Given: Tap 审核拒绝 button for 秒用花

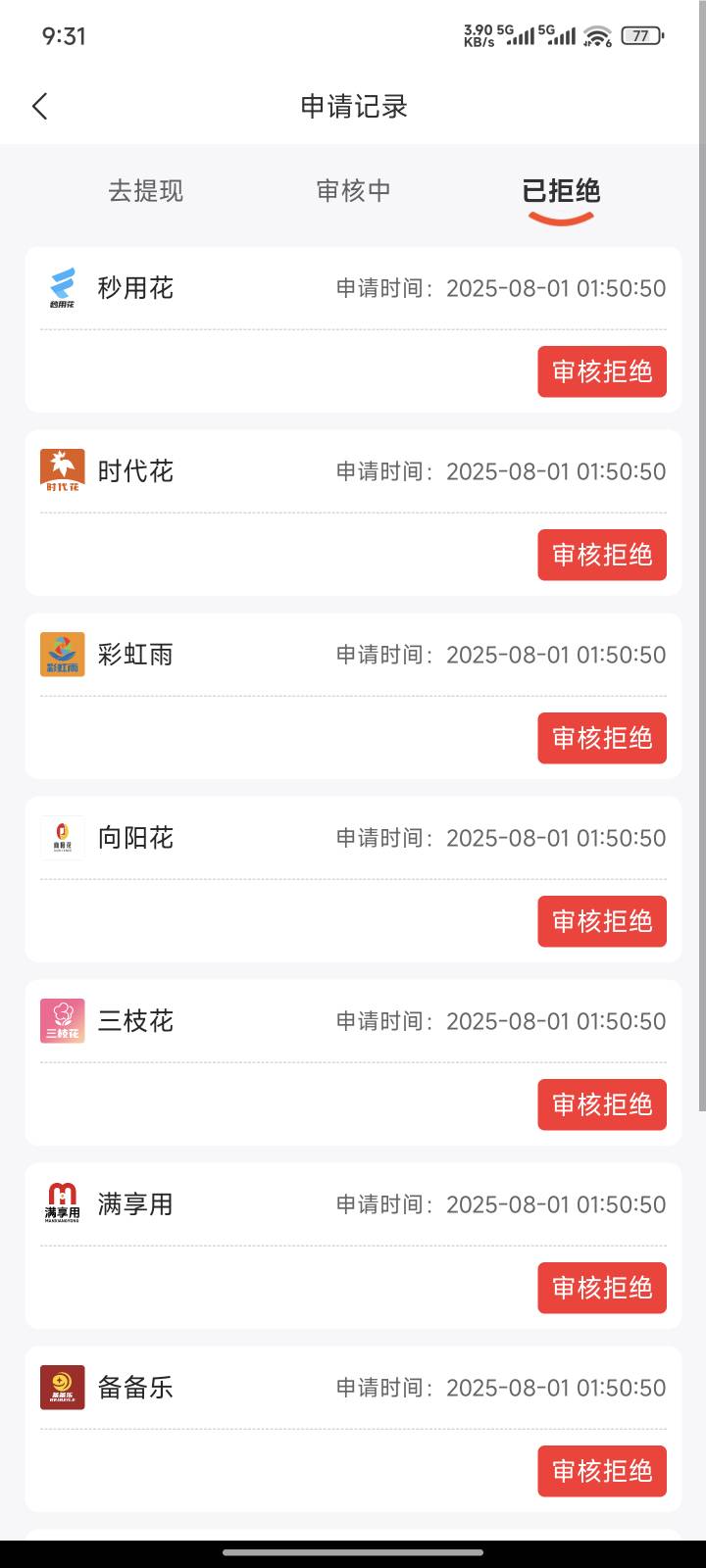Looking at the screenshot, I should [602, 371].
